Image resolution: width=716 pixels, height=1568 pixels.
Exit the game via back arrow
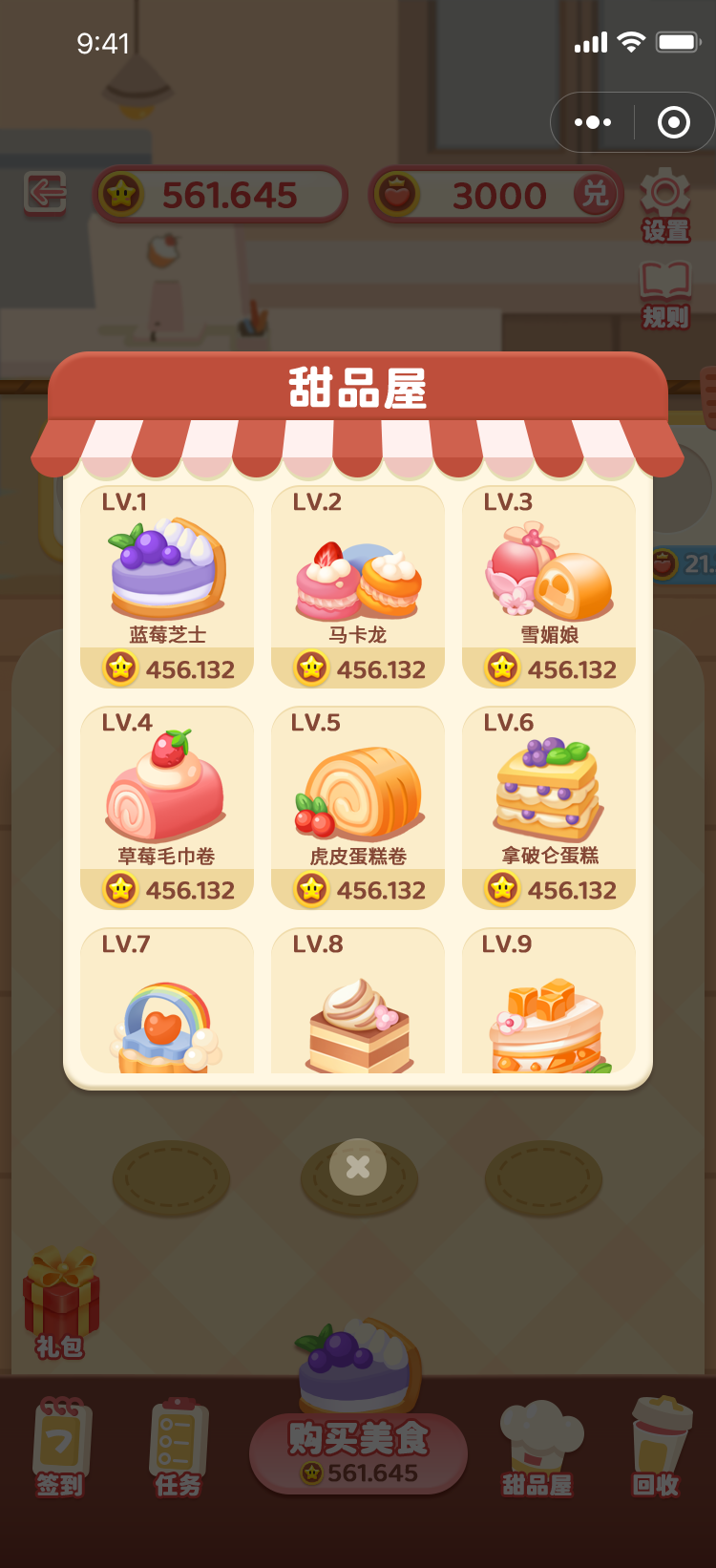tap(45, 193)
